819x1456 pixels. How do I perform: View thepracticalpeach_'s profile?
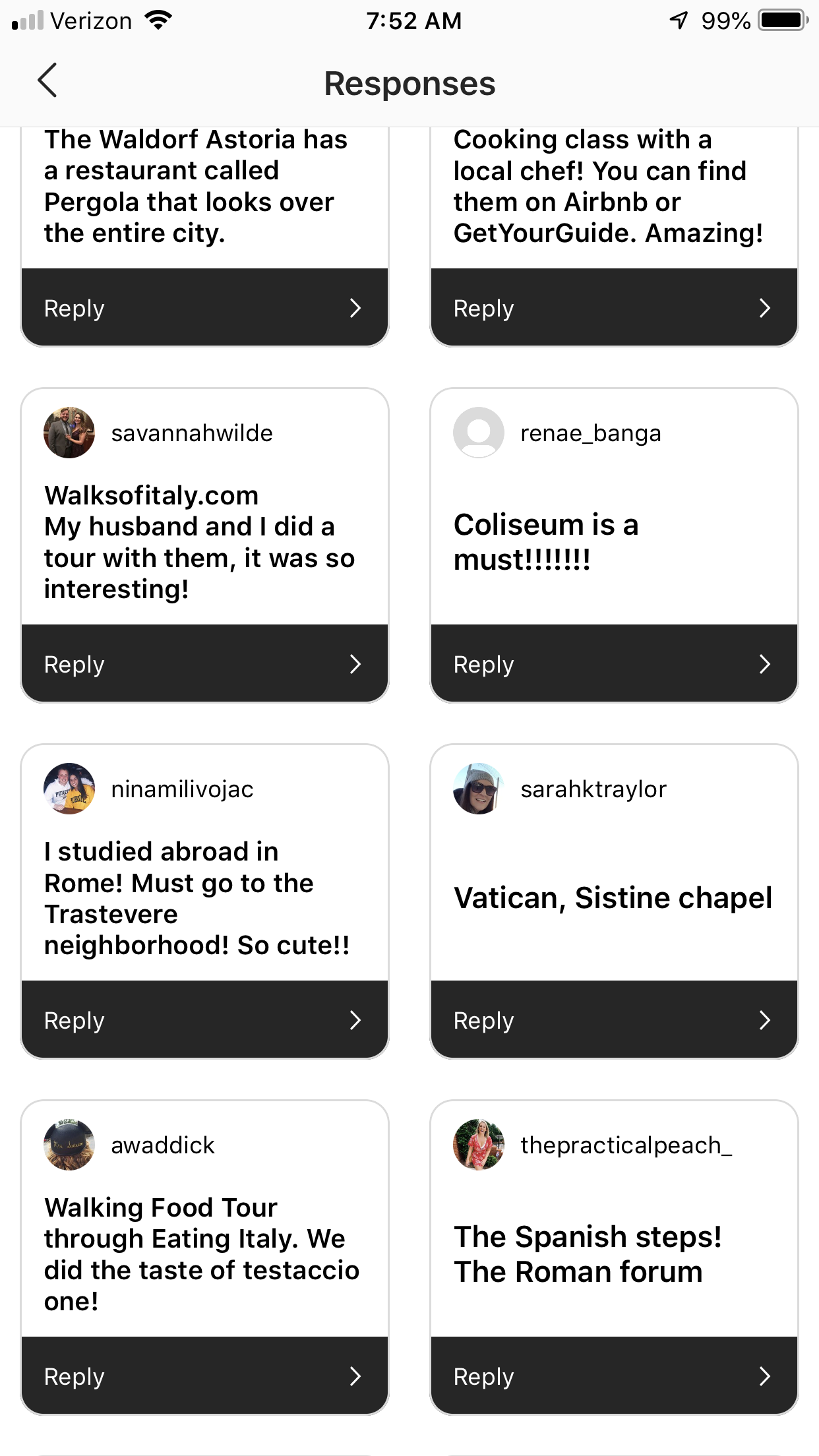point(625,1145)
